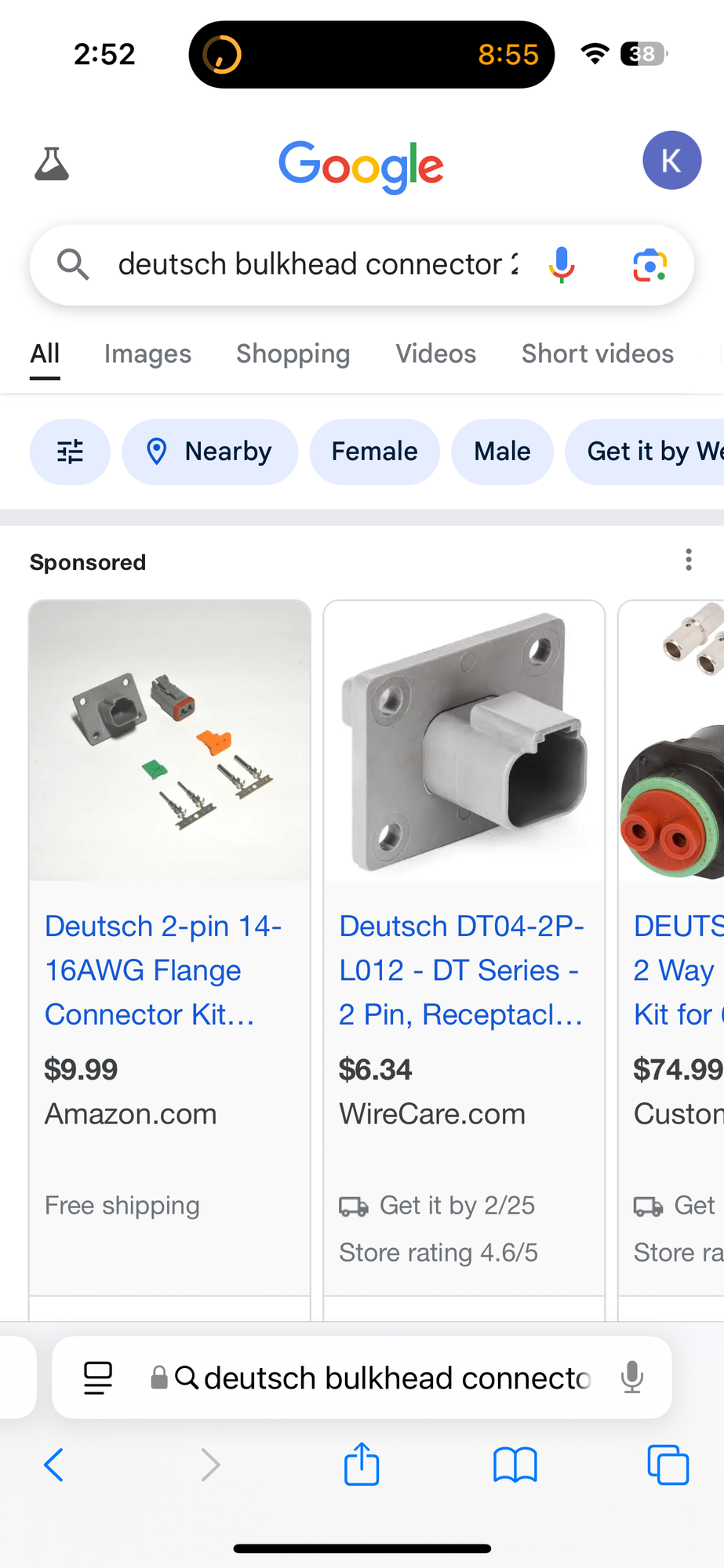
Task: Switch to the Short videos tab
Action: click(x=597, y=354)
